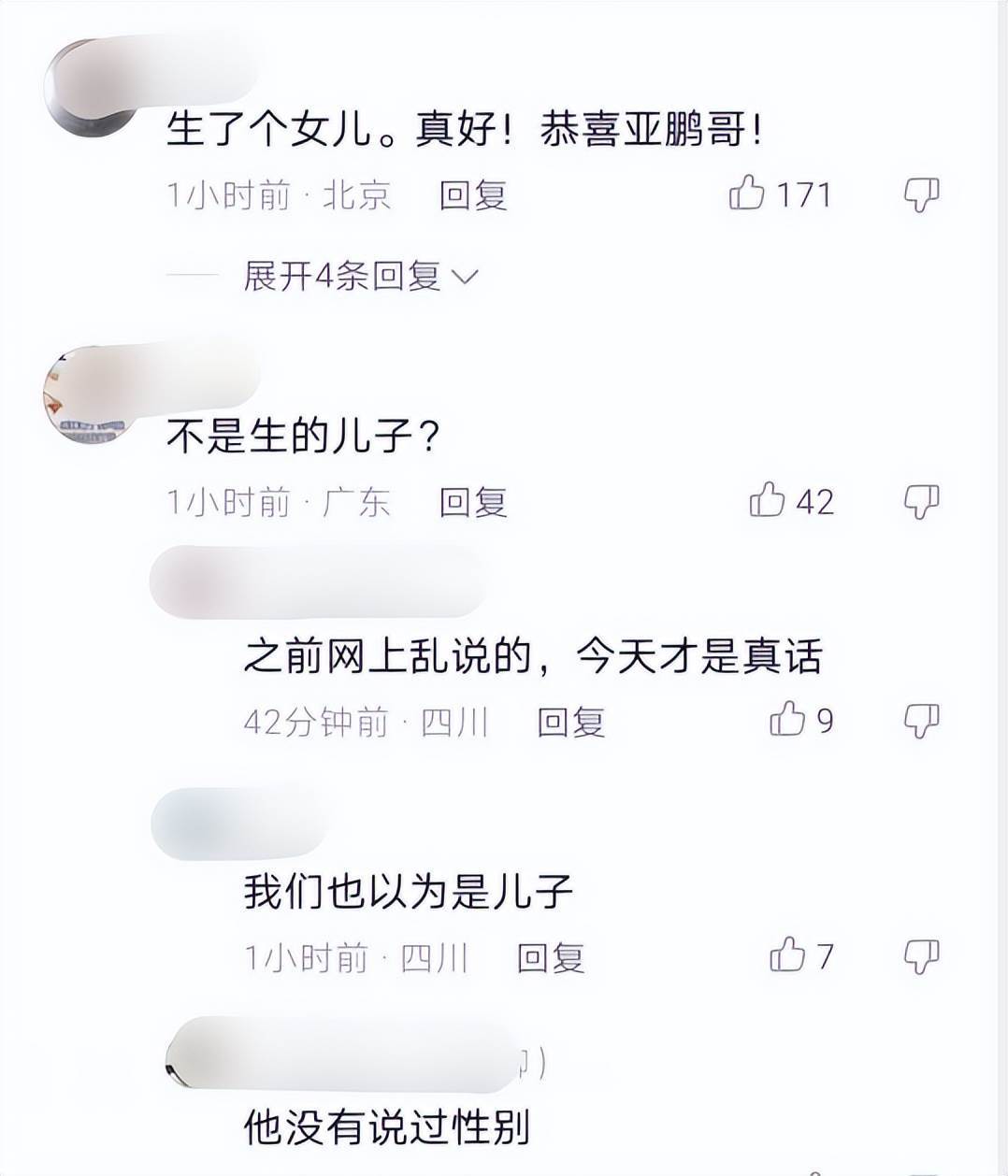Screen dimensions: 1008x1176
Task: Reply to the comment 我们也以为是儿子
Action: coord(551,957)
